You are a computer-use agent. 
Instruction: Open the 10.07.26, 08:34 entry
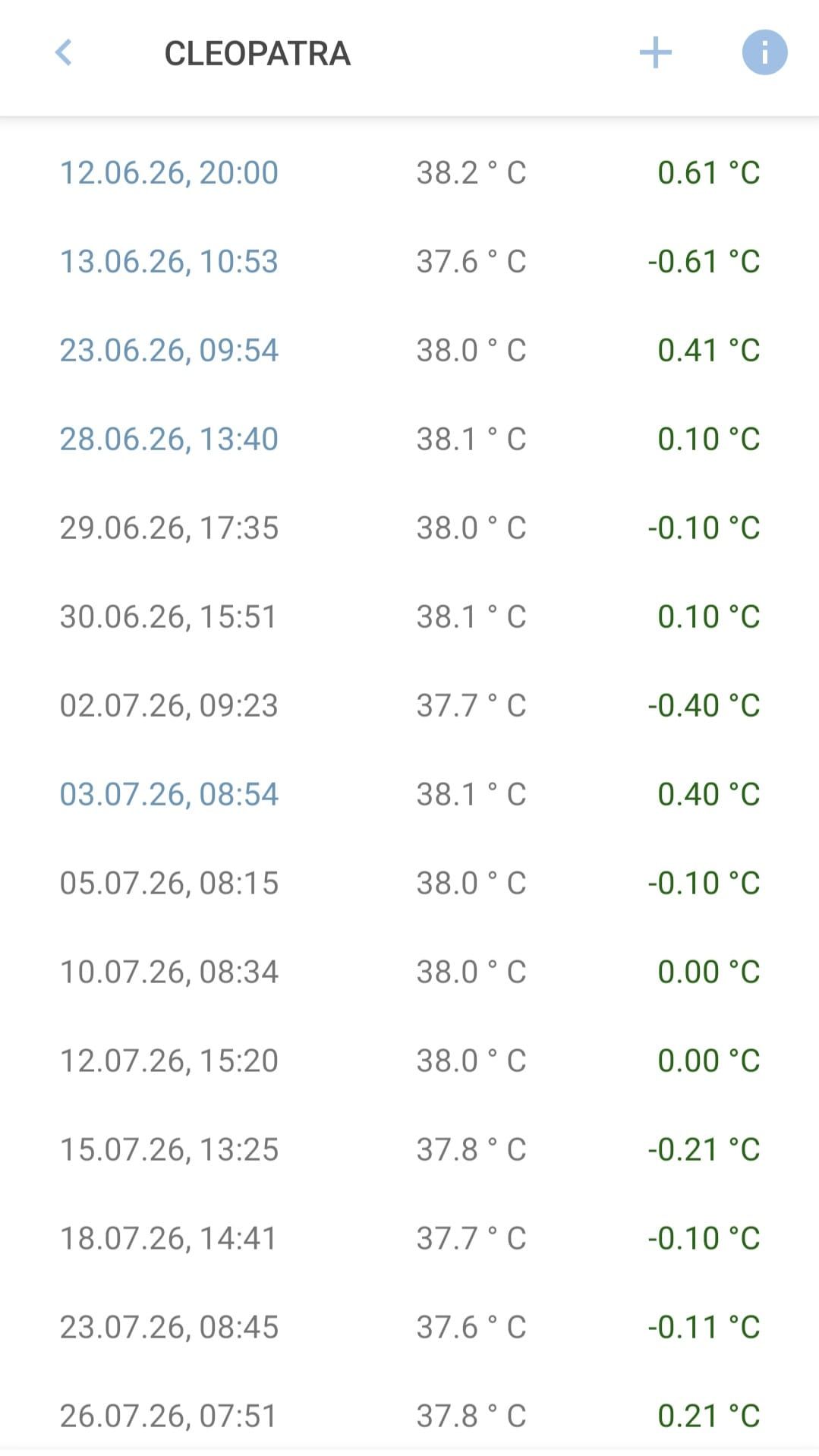(410, 972)
